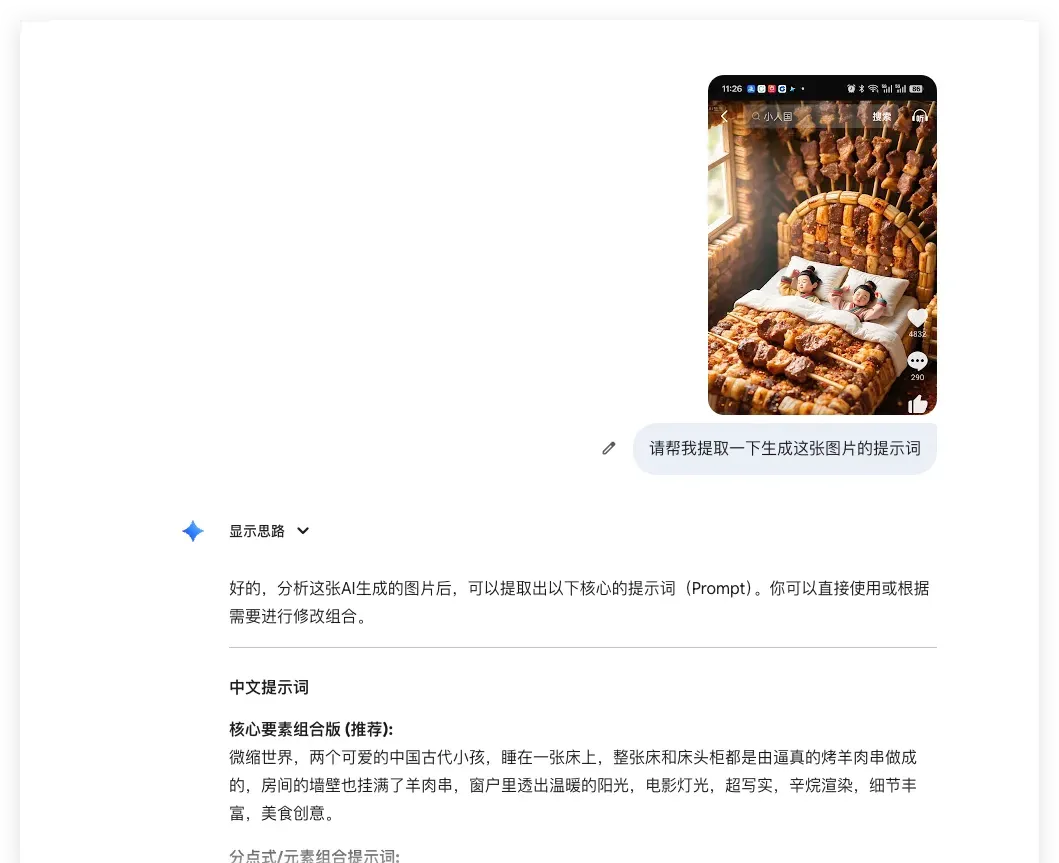The width and height of the screenshot is (1059, 863).
Task: Open the attached kebab bed image
Action: pos(822,245)
